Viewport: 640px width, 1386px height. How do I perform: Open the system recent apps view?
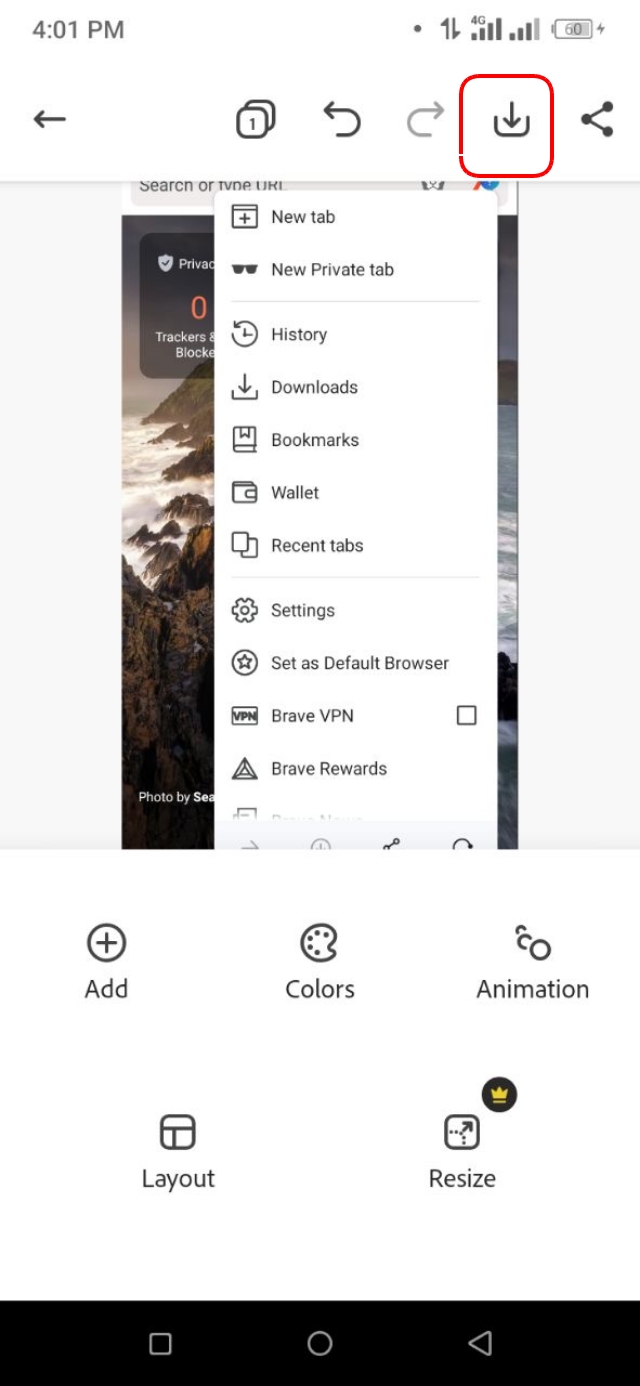pyautogui.click(x=160, y=1343)
